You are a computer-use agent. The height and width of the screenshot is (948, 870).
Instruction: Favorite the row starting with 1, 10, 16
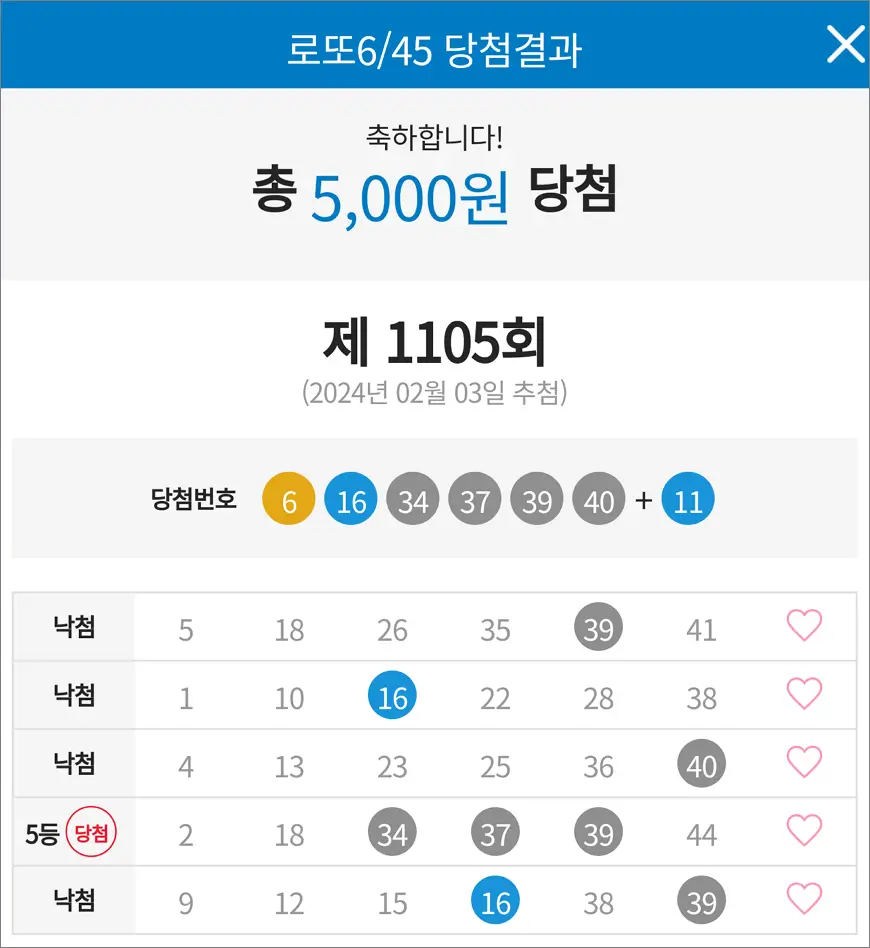(x=804, y=694)
